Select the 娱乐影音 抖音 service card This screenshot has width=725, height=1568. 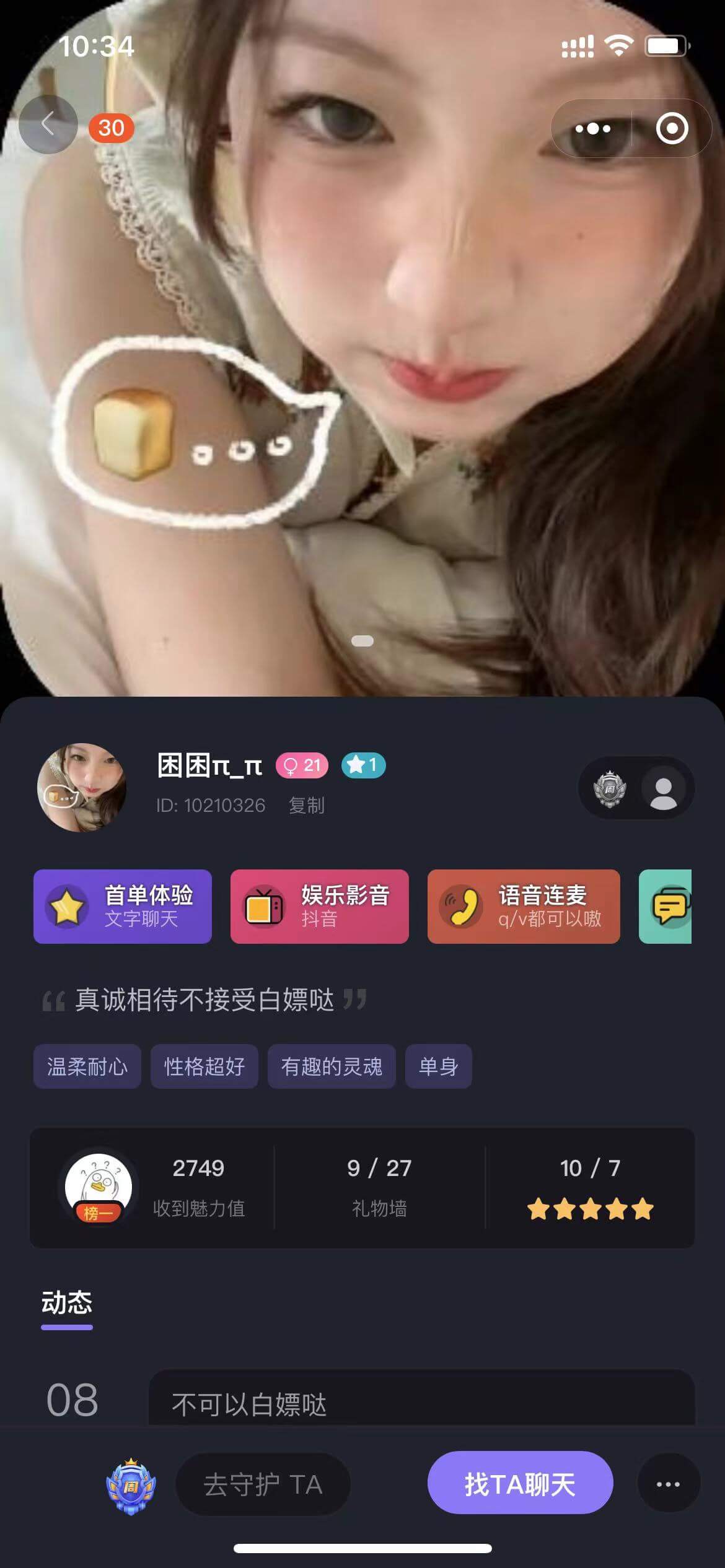coord(319,906)
